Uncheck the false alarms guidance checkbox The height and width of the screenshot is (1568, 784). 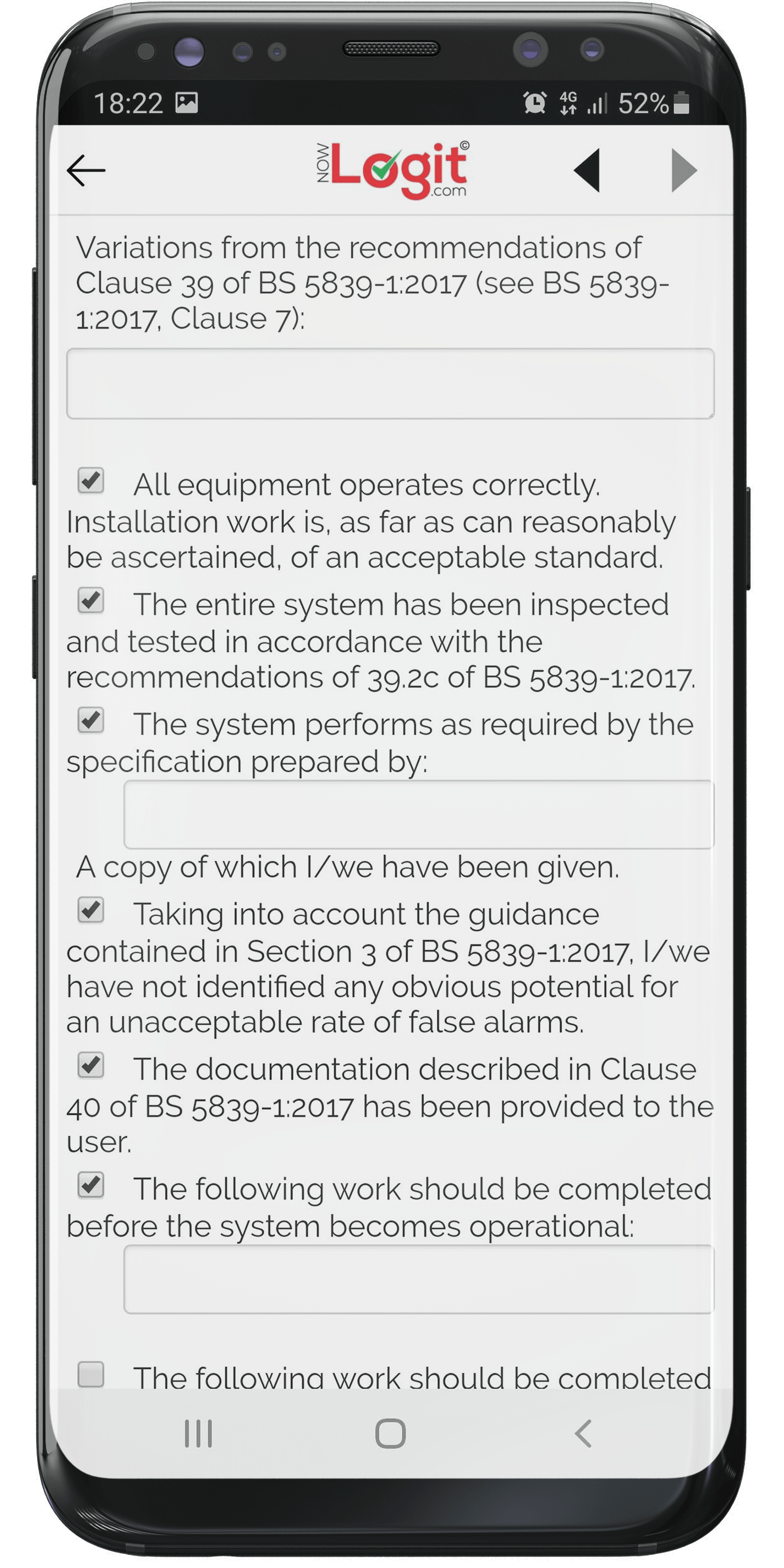pyautogui.click(x=91, y=910)
